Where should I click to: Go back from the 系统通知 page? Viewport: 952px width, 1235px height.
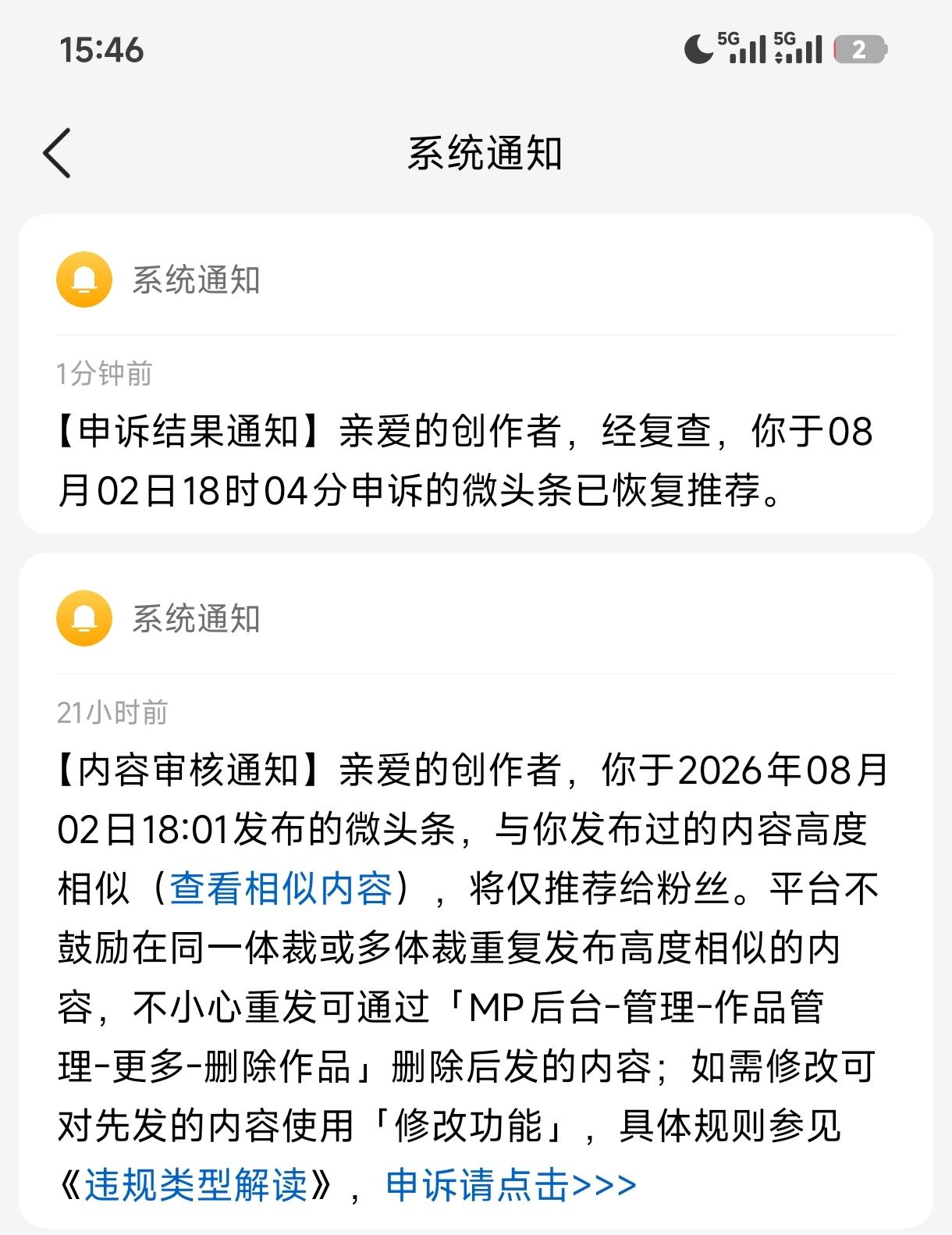[57, 153]
